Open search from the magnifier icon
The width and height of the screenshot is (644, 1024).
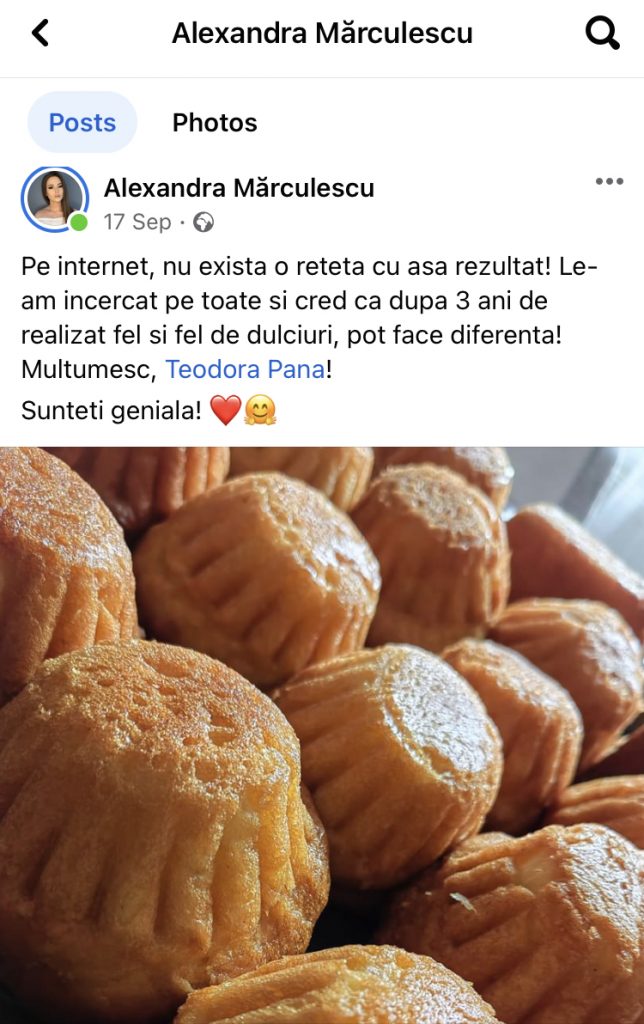602,33
